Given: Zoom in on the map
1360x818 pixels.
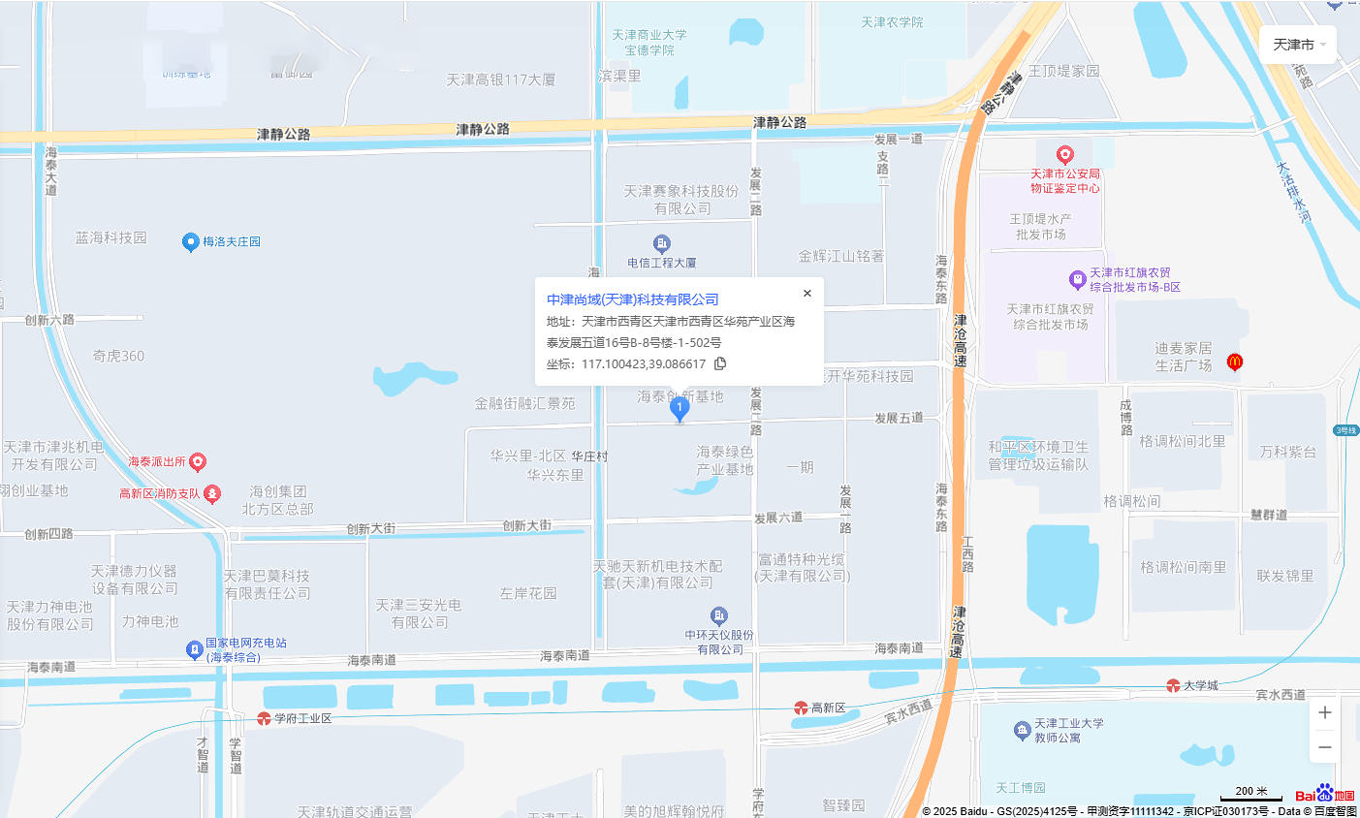Looking at the screenshot, I should click(1325, 713).
